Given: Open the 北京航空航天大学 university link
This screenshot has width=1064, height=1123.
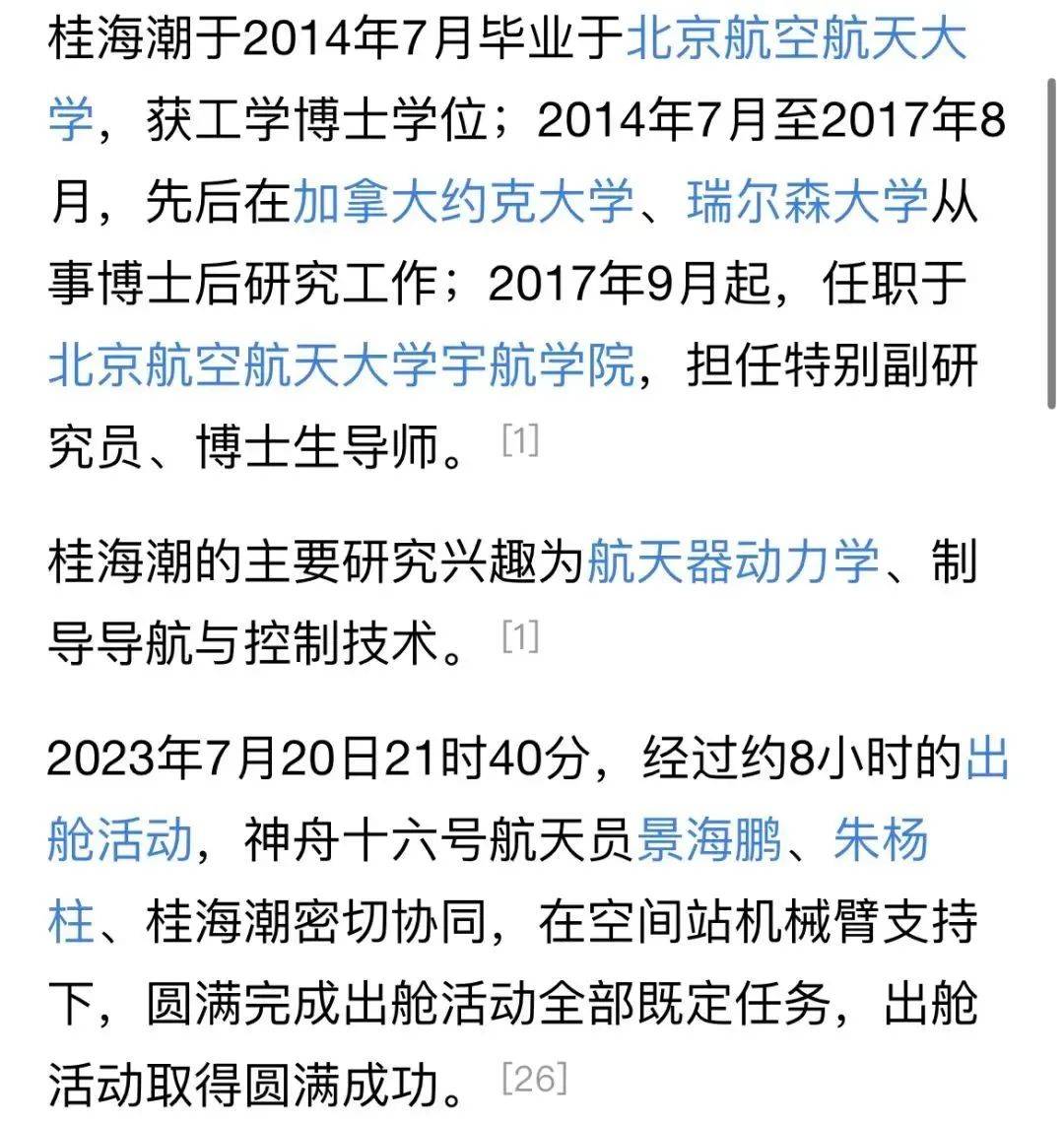Looking at the screenshot, I should coord(796,41).
